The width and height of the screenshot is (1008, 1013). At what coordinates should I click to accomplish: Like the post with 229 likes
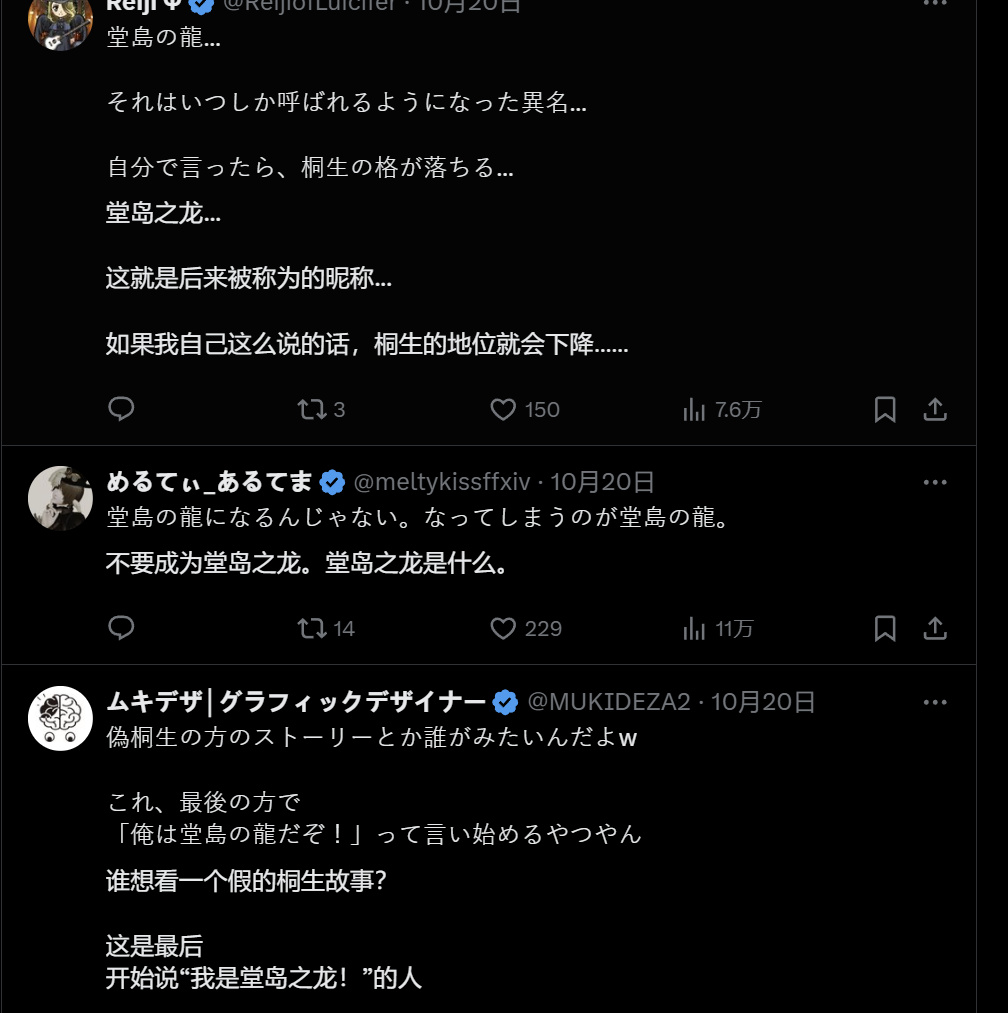point(503,628)
